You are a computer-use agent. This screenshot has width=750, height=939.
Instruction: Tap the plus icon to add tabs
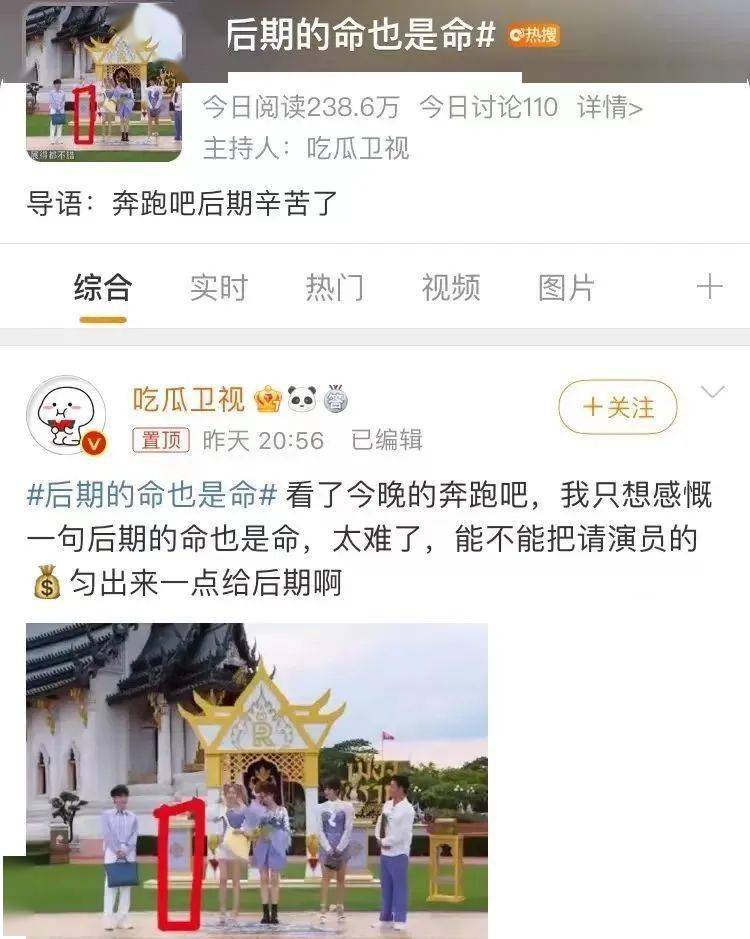pyautogui.click(x=709, y=288)
